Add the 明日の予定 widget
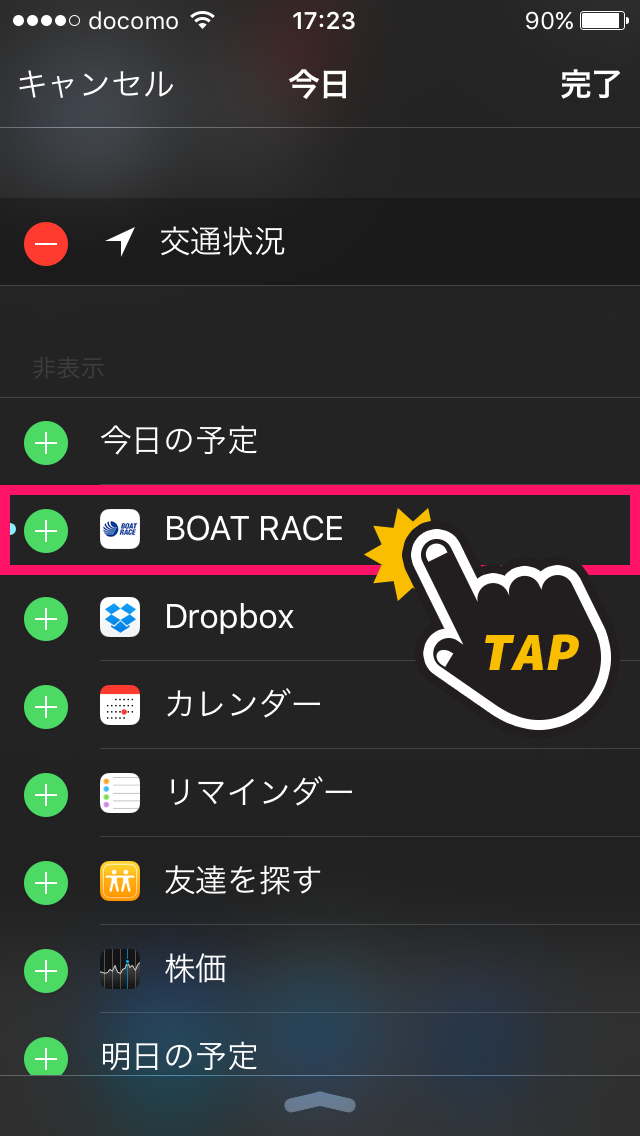 click(46, 1056)
